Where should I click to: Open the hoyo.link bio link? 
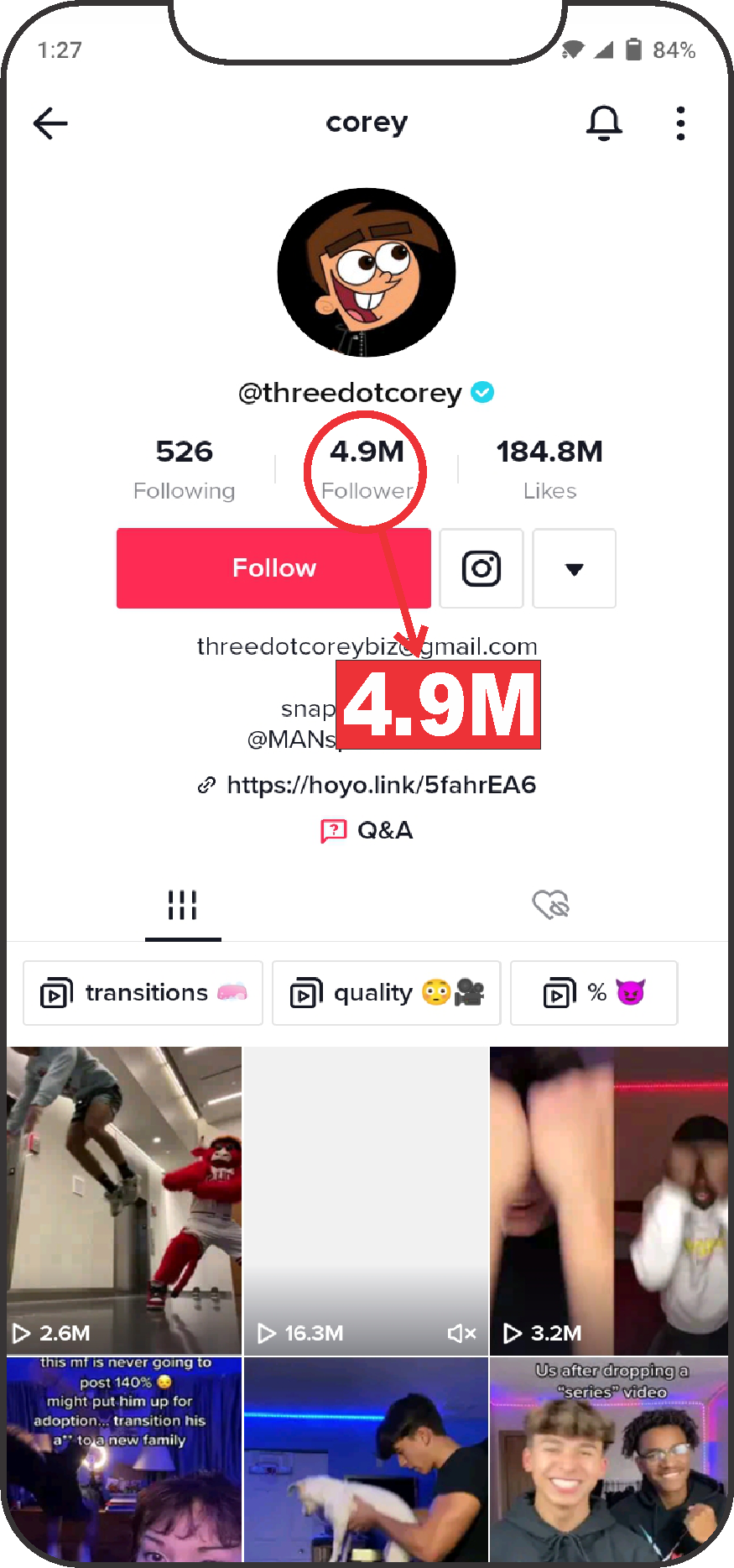(381, 785)
